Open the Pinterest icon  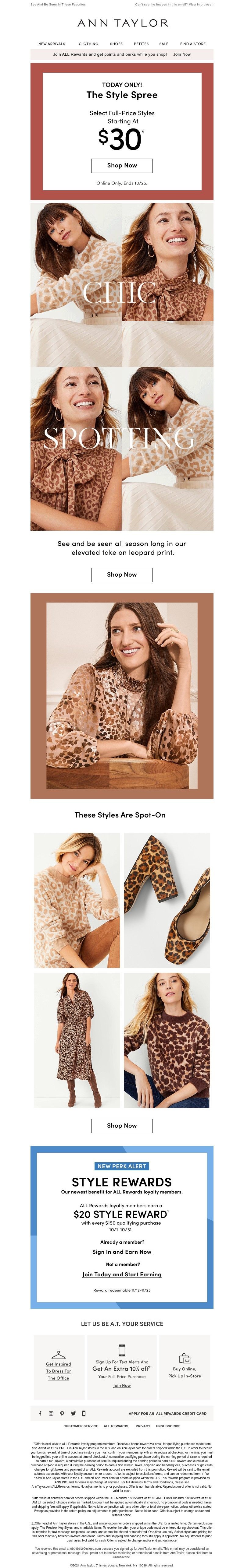point(62,1413)
